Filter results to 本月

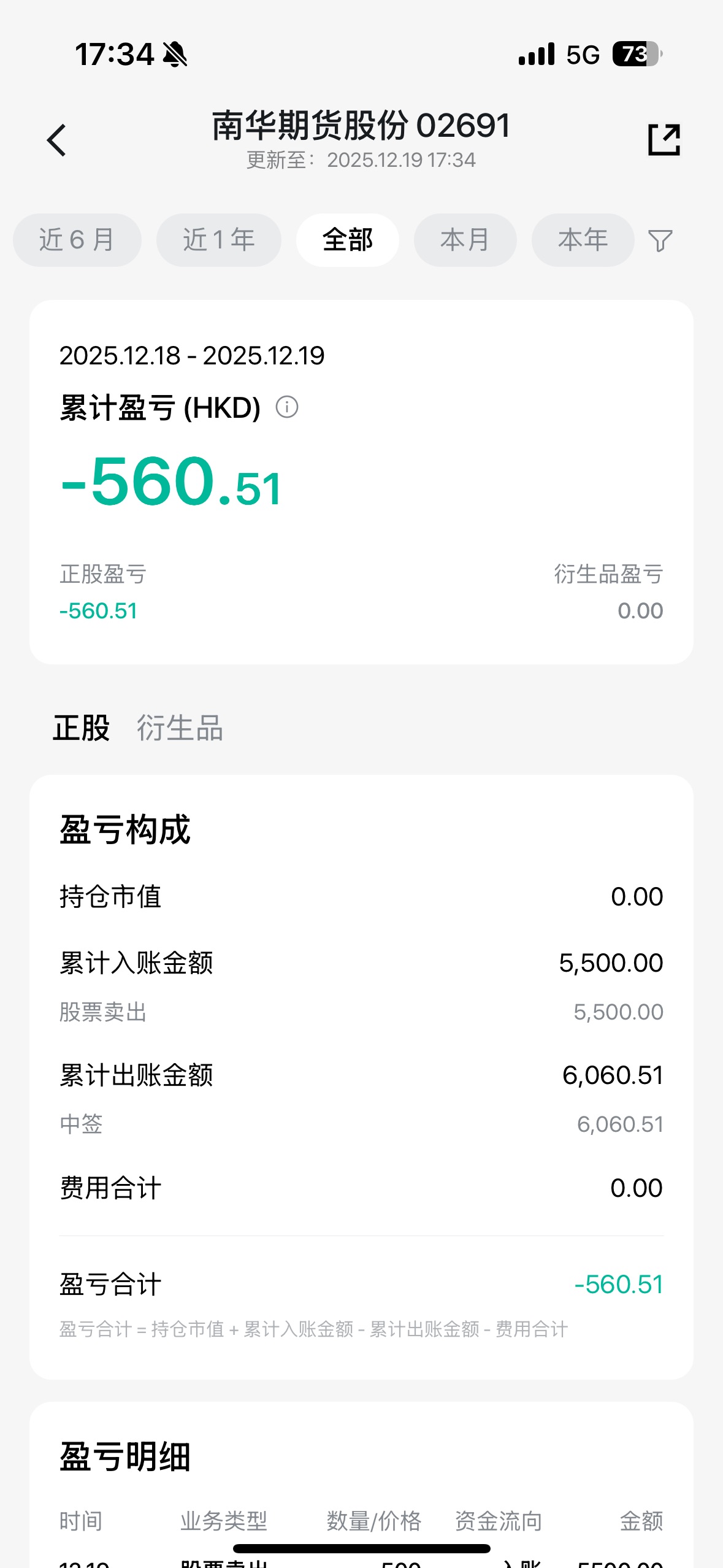pyautogui.click(x=465, y=240)
